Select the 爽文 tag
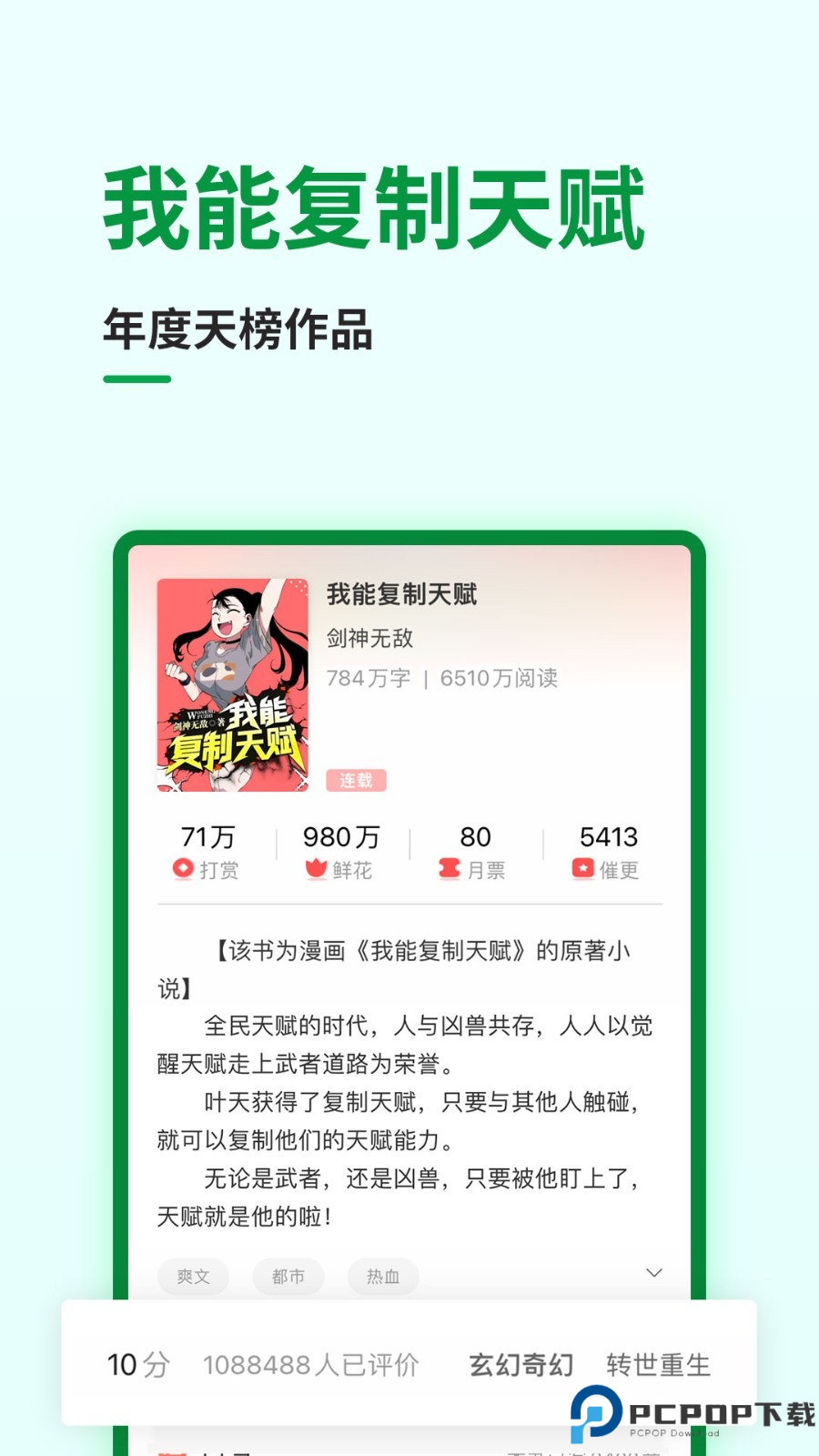Screen dimensions: 819x1456 (193, 1277)
